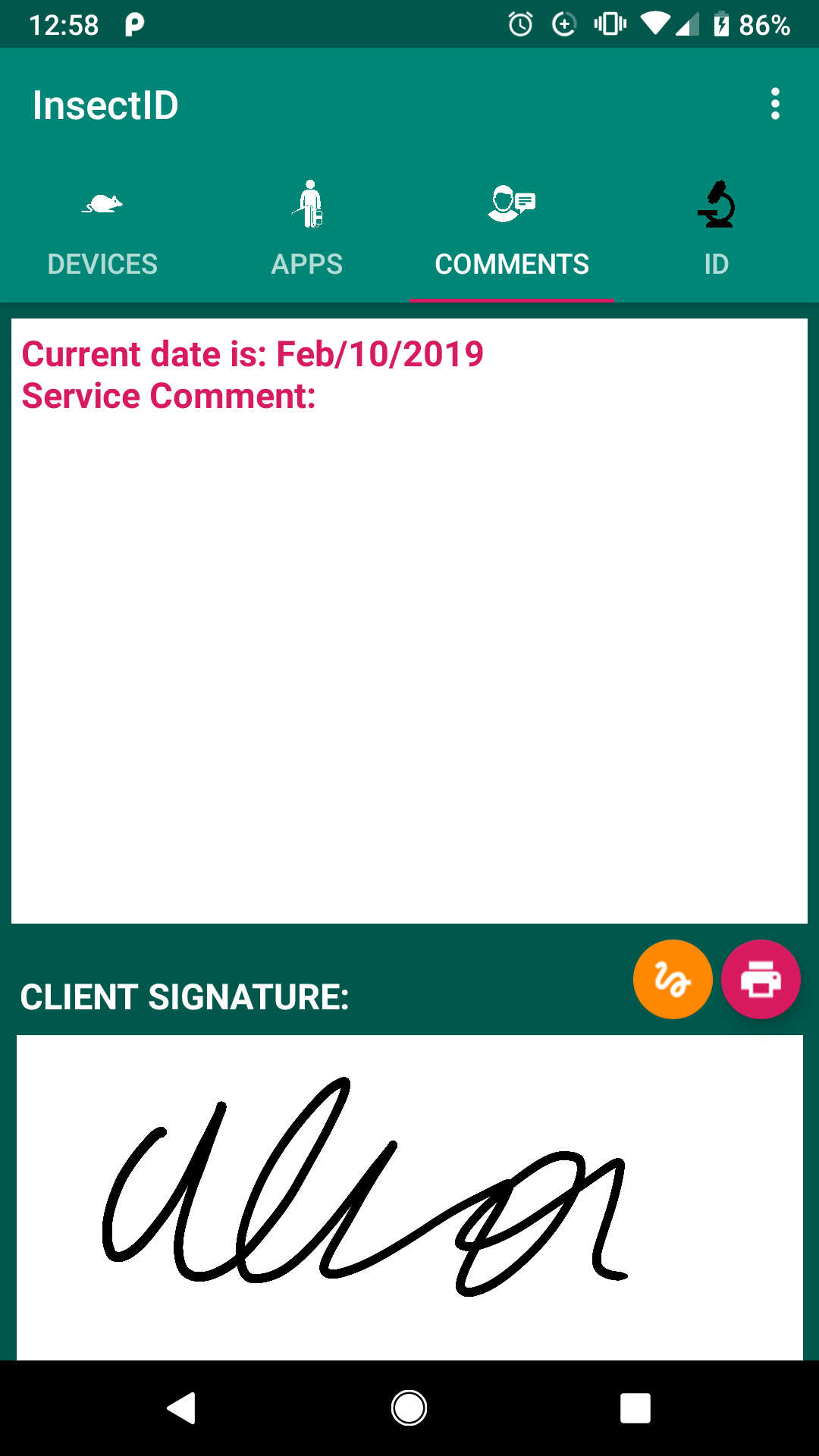Go back with the system back button

point(181,1408)
